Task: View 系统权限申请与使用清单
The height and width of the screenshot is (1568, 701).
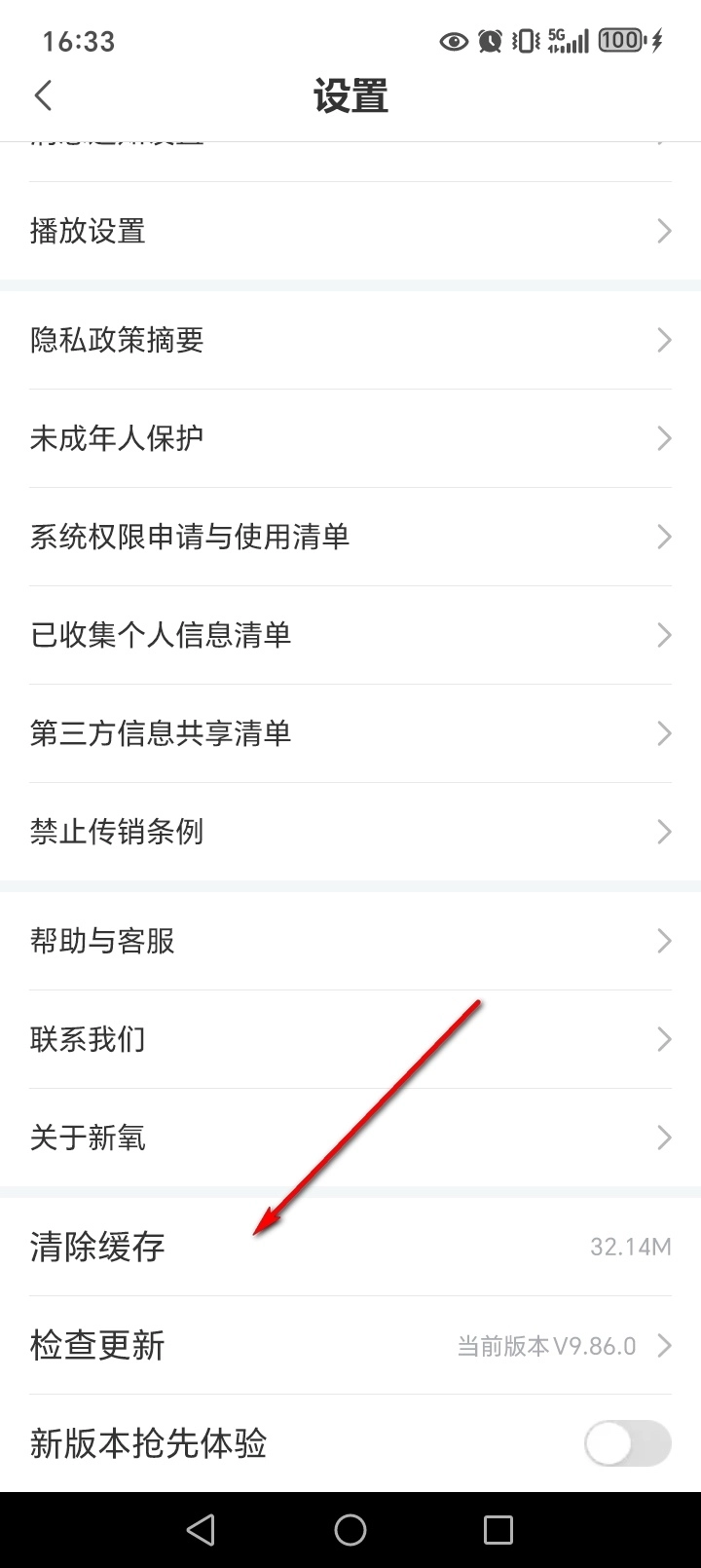Action: pos(350,537)
